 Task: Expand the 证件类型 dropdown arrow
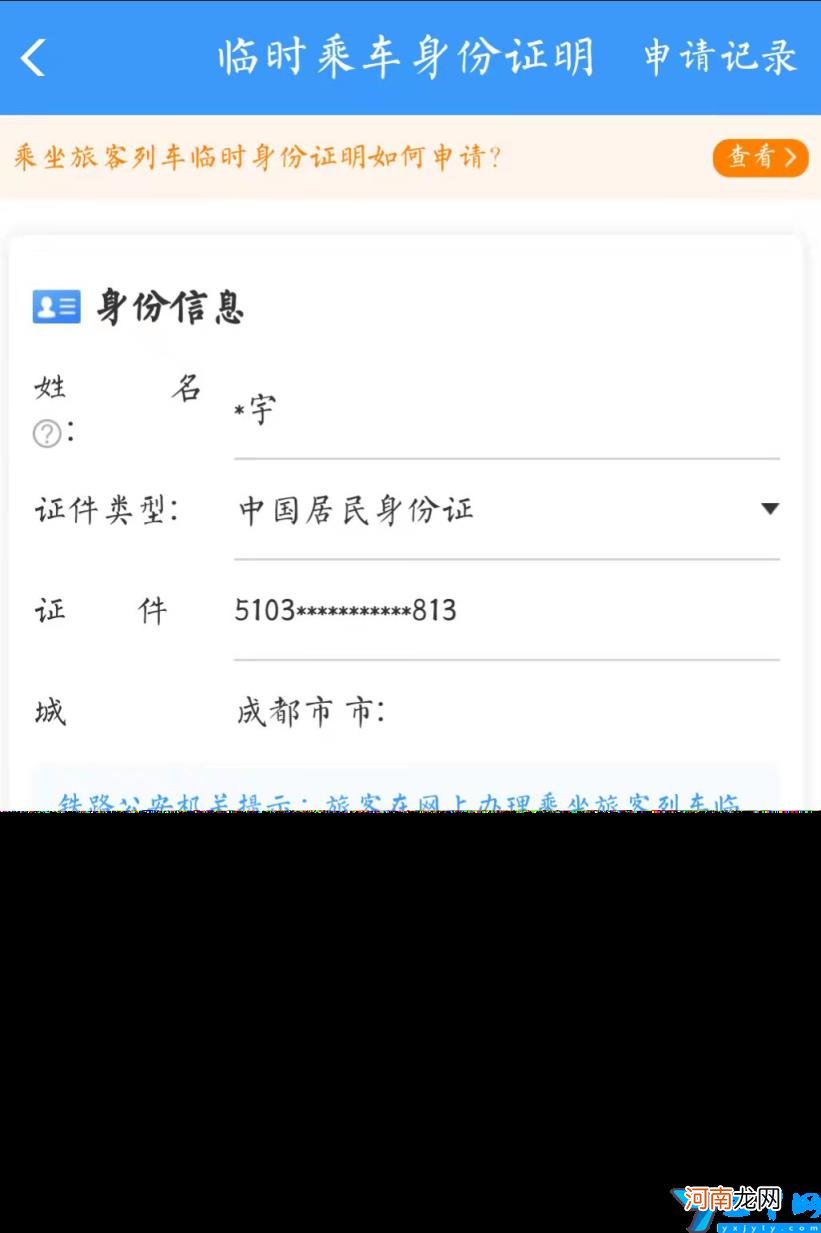770,508
